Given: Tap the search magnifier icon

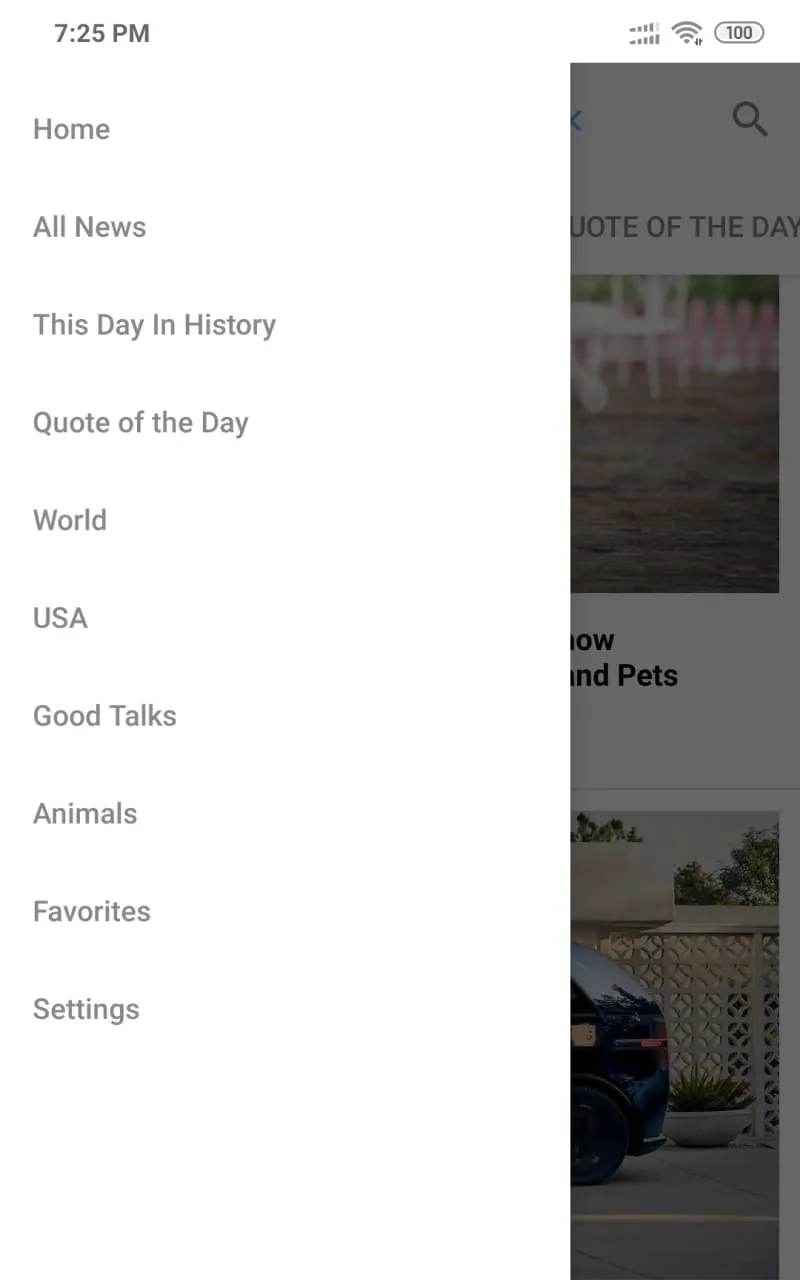Looking at the screenshot, I should (x=750, y=120).
